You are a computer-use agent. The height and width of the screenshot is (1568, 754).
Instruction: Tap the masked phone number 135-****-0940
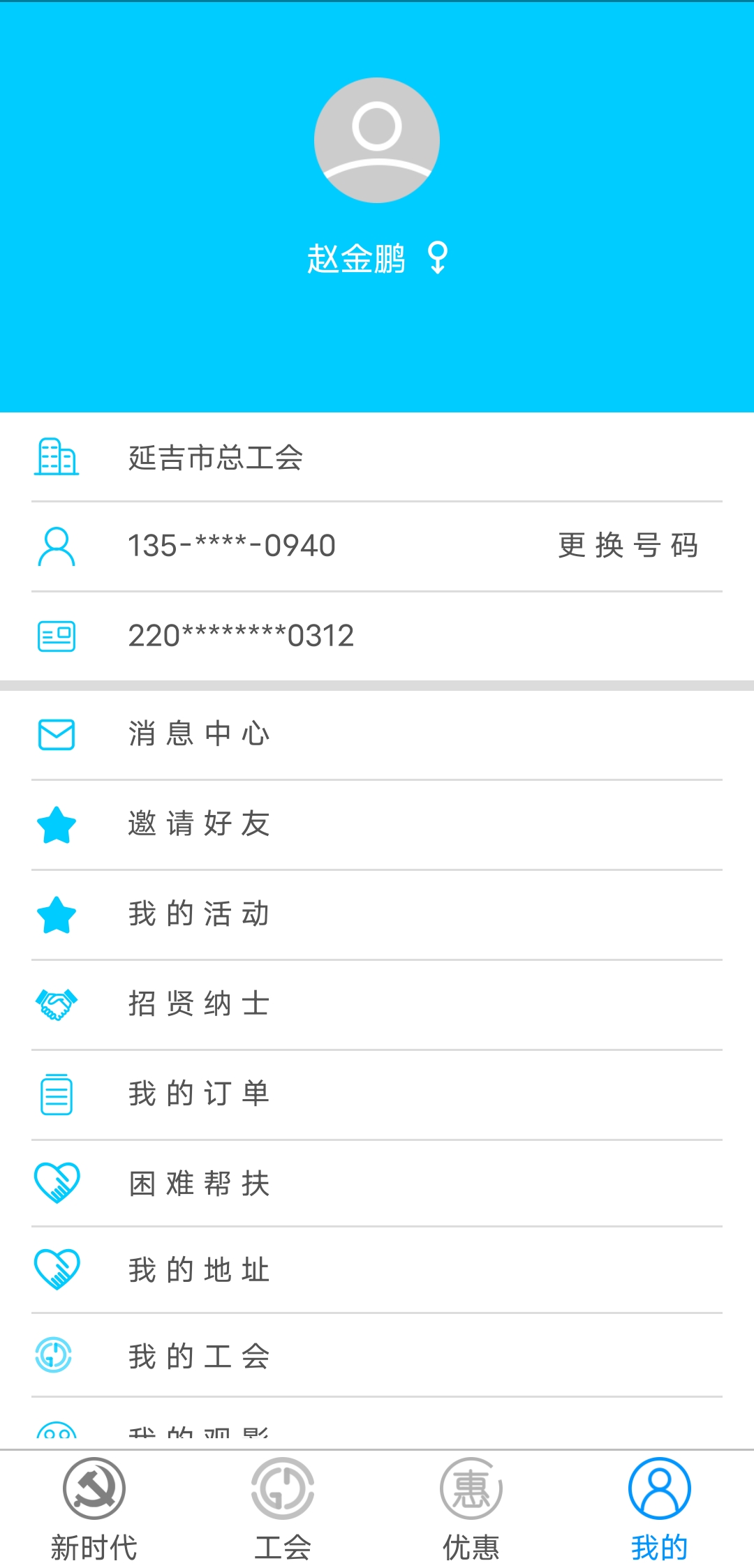[232, 546]
